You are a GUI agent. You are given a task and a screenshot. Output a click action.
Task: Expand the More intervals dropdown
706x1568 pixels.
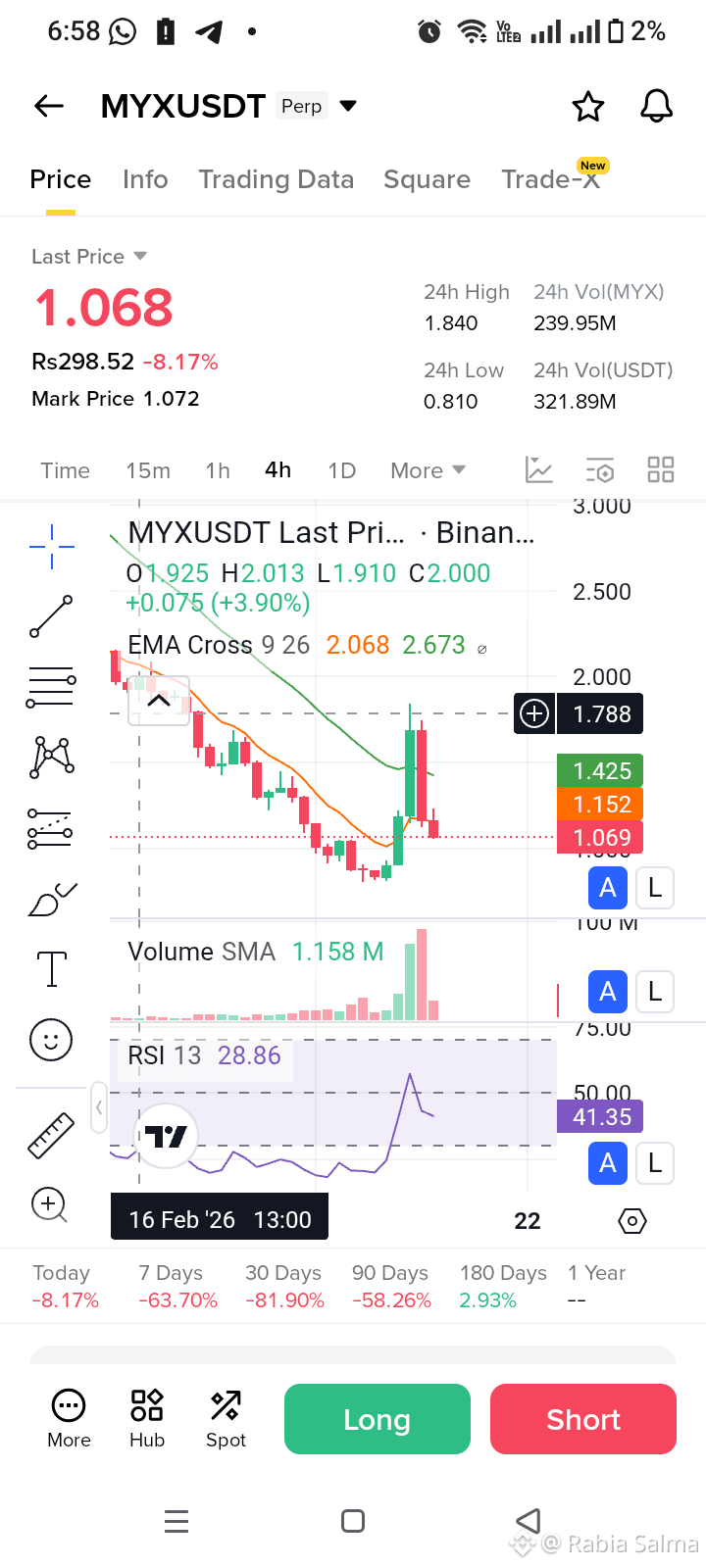click(428, 470)
